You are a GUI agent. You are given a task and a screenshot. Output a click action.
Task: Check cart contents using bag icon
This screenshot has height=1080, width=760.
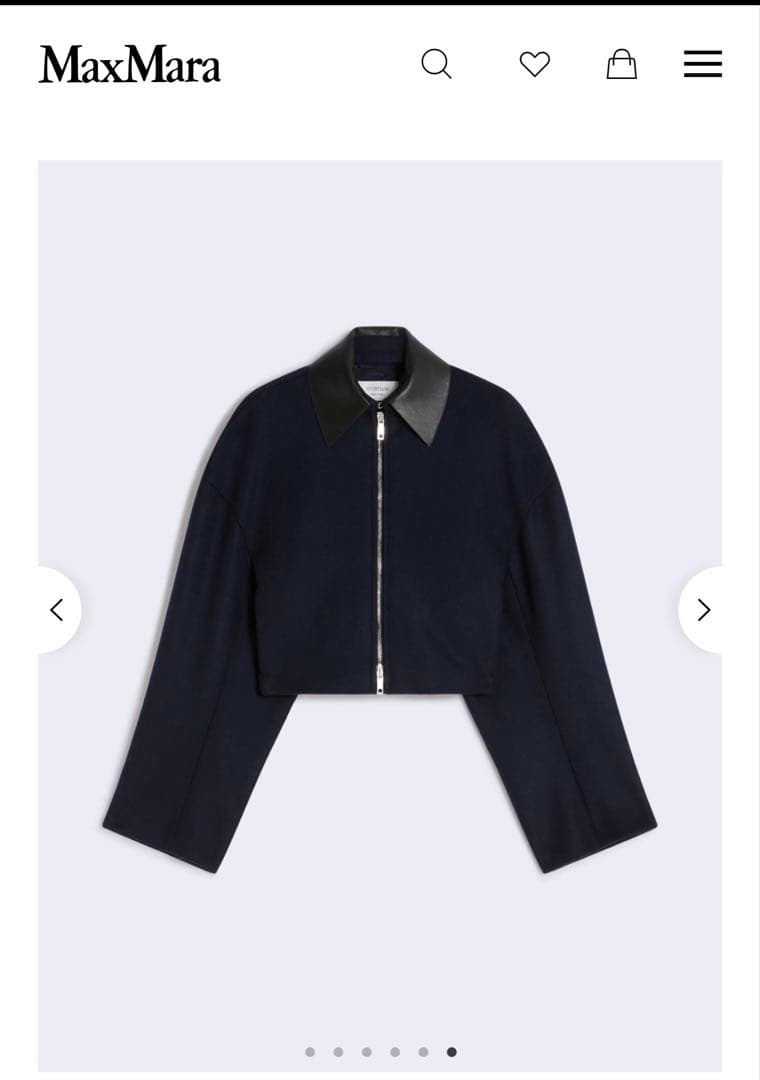click(622, 64)
